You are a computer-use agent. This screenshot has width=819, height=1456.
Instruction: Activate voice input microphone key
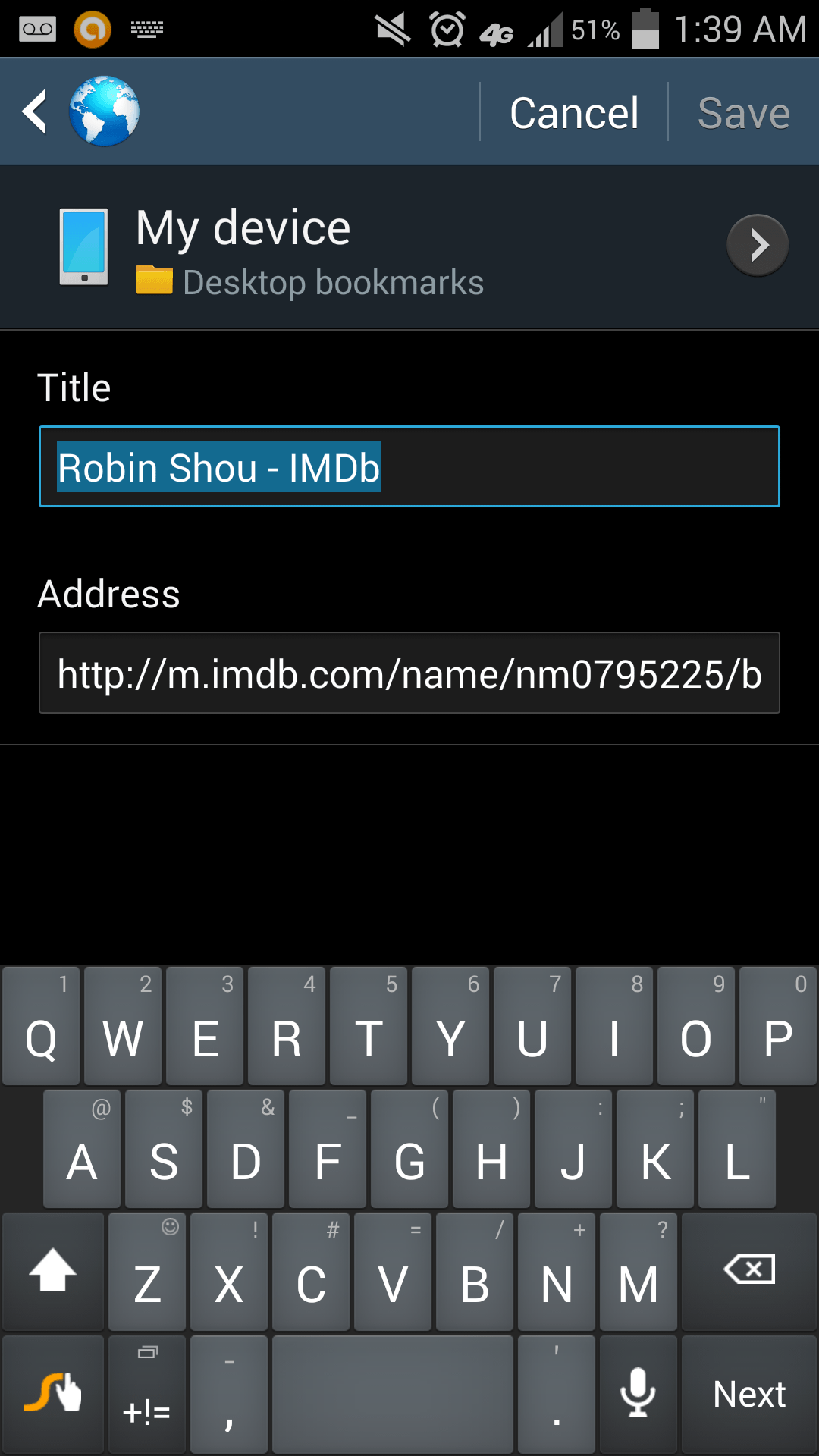(638, 1394)
